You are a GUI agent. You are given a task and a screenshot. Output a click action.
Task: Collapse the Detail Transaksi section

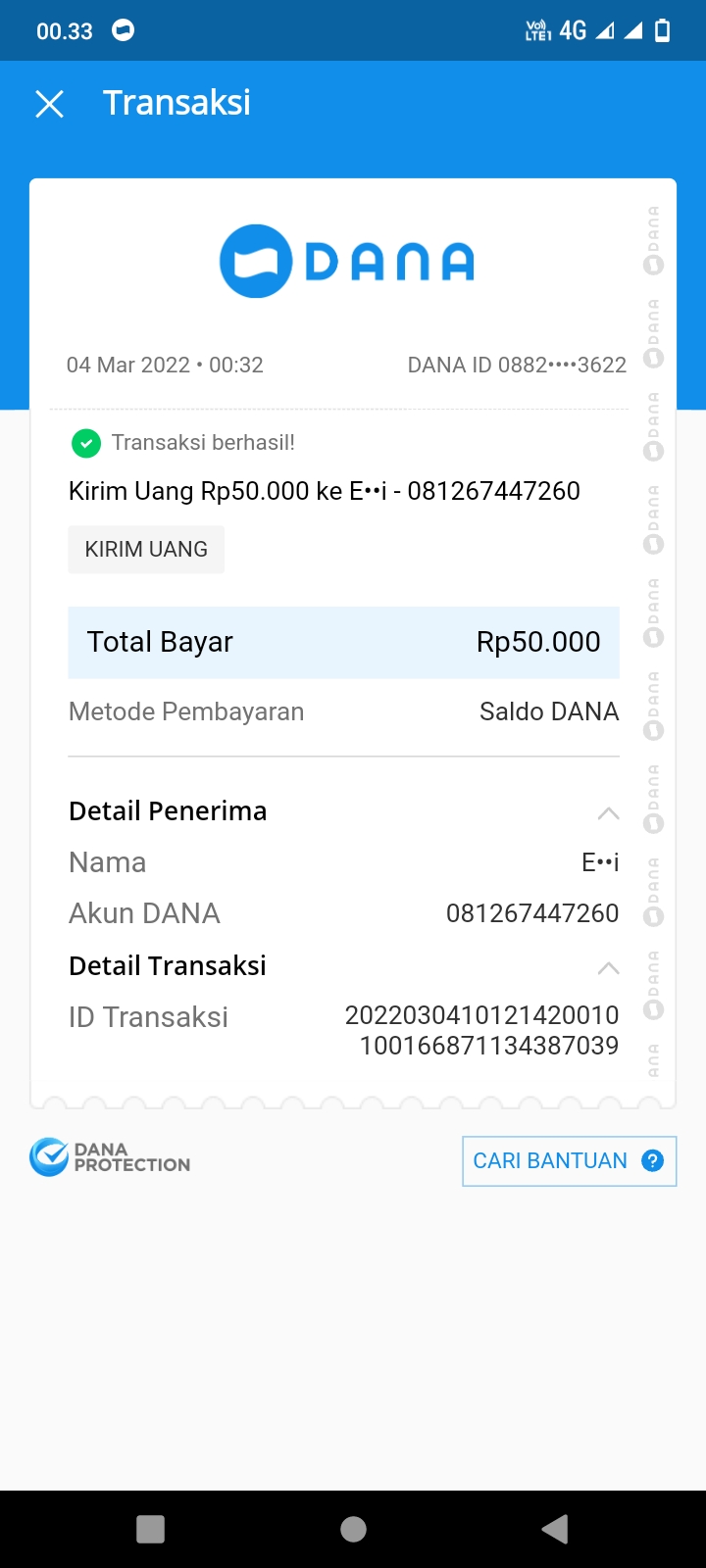click(608, 967)
